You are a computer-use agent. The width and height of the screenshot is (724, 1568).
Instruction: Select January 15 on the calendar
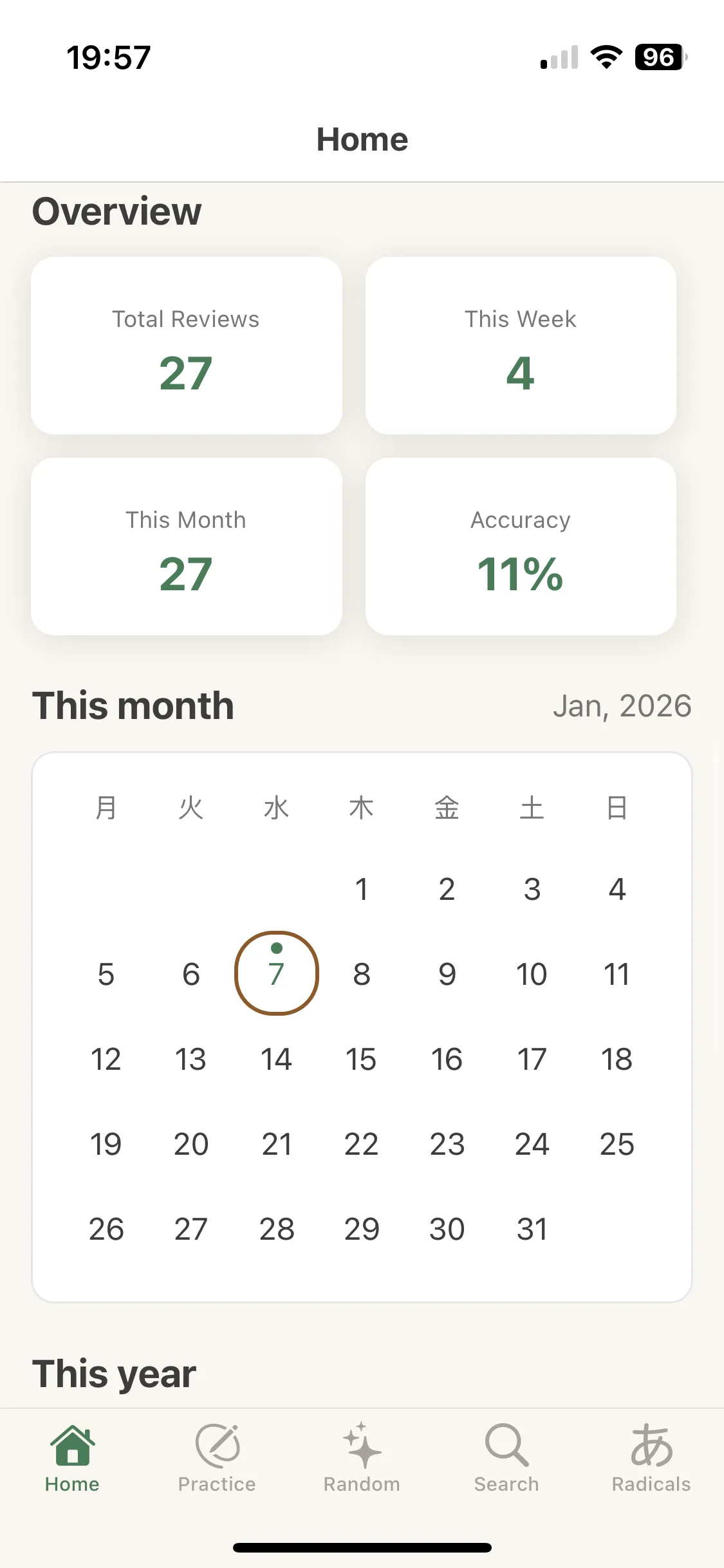(x=362, y=1059)
